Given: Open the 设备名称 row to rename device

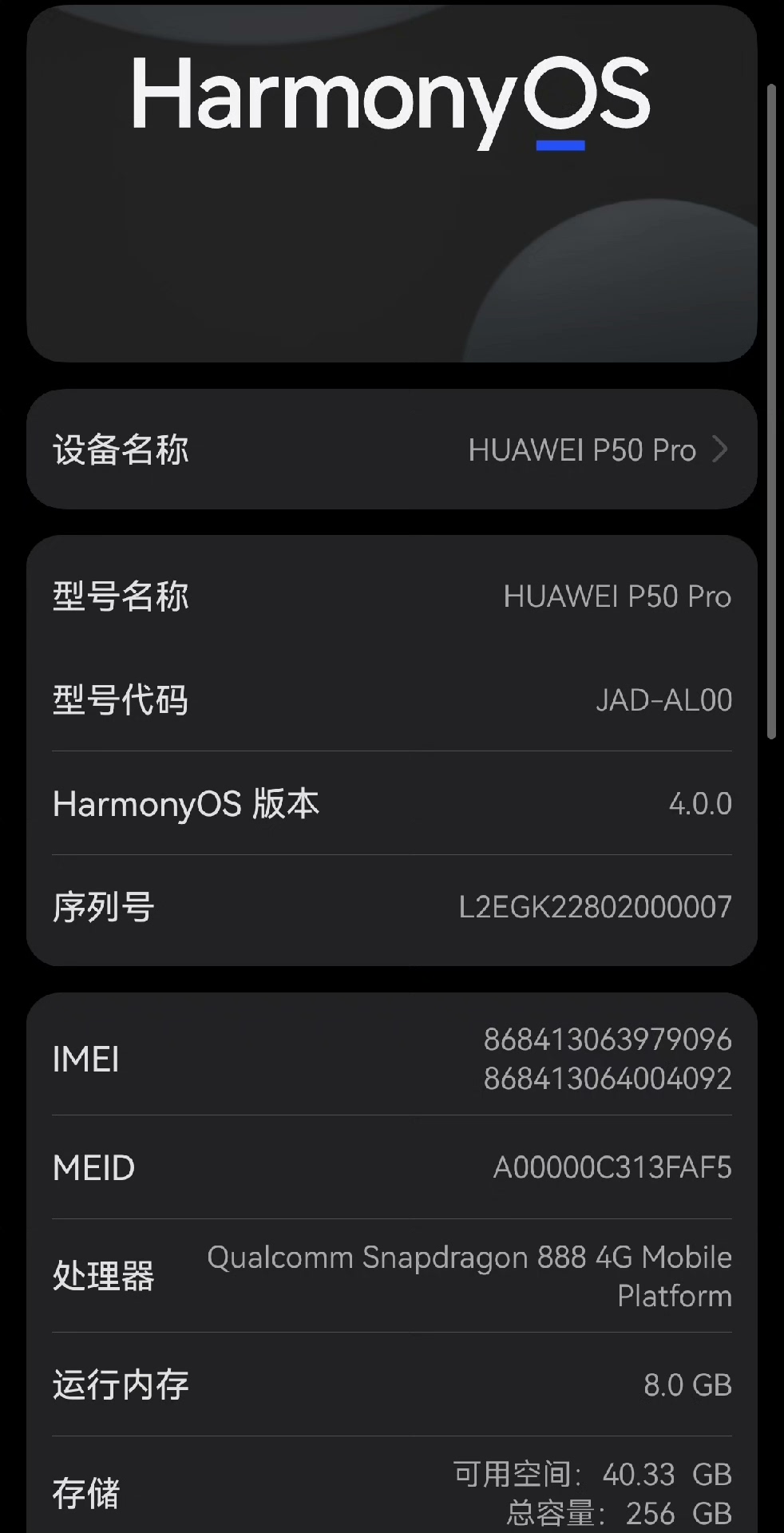Looking at the screenshot, I should click(391, 450).
